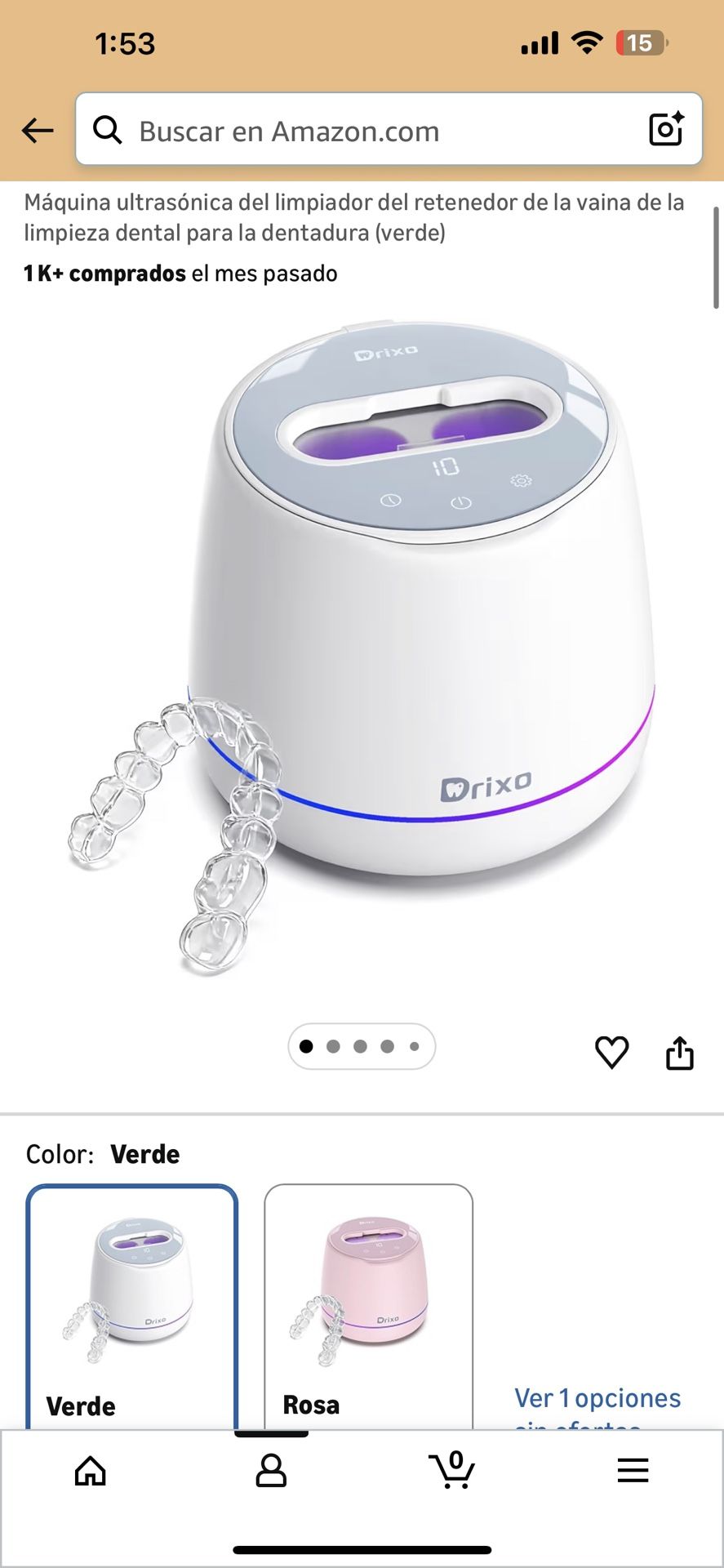The width and height of the screenshot is (724, 1568).
Task: Open the camera lens search icon
Action: coord(665,130)
